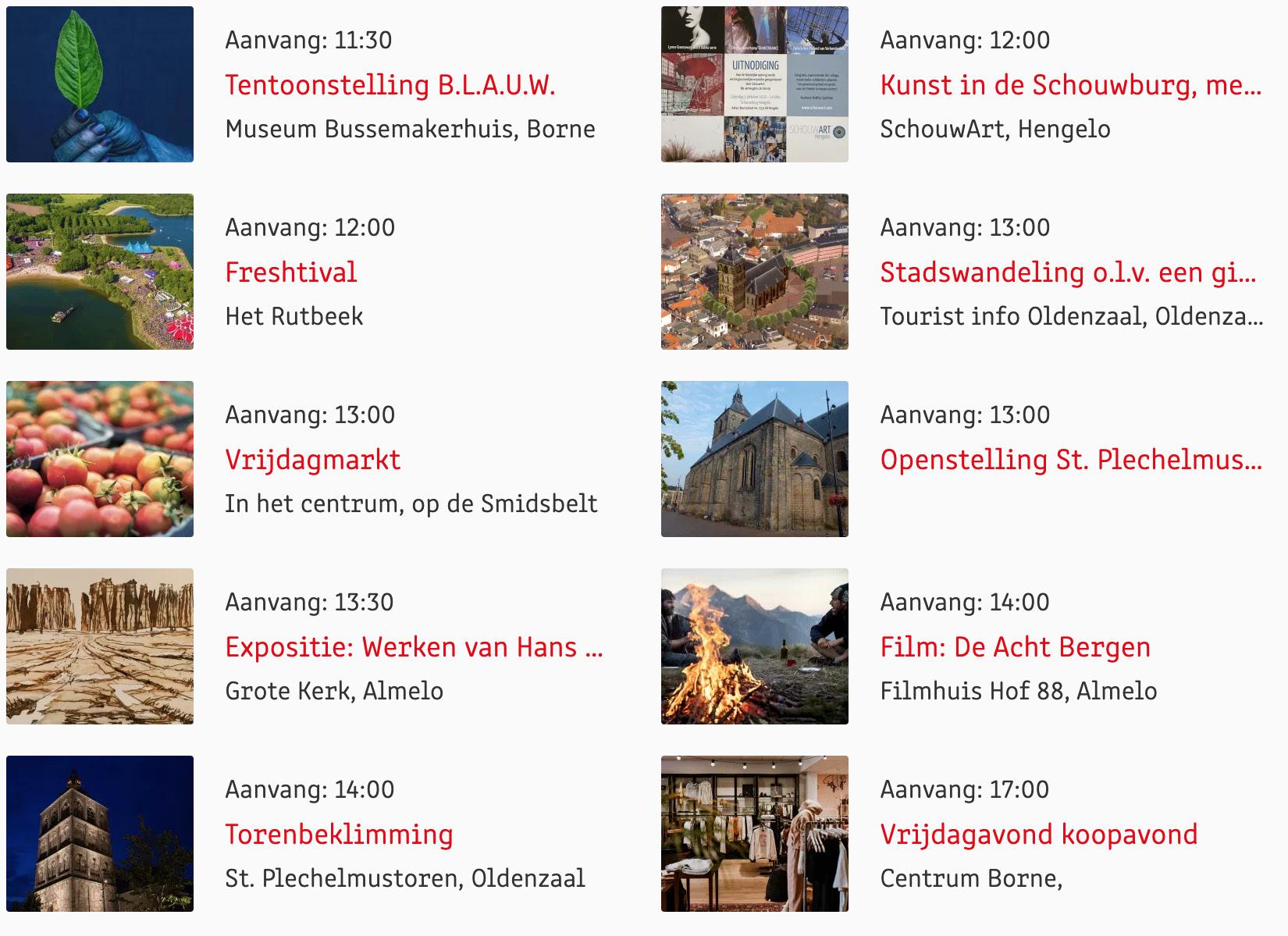Select the clothing shop photo for koopavond
The image size is (1288, 936).
(x=754, y=834)
